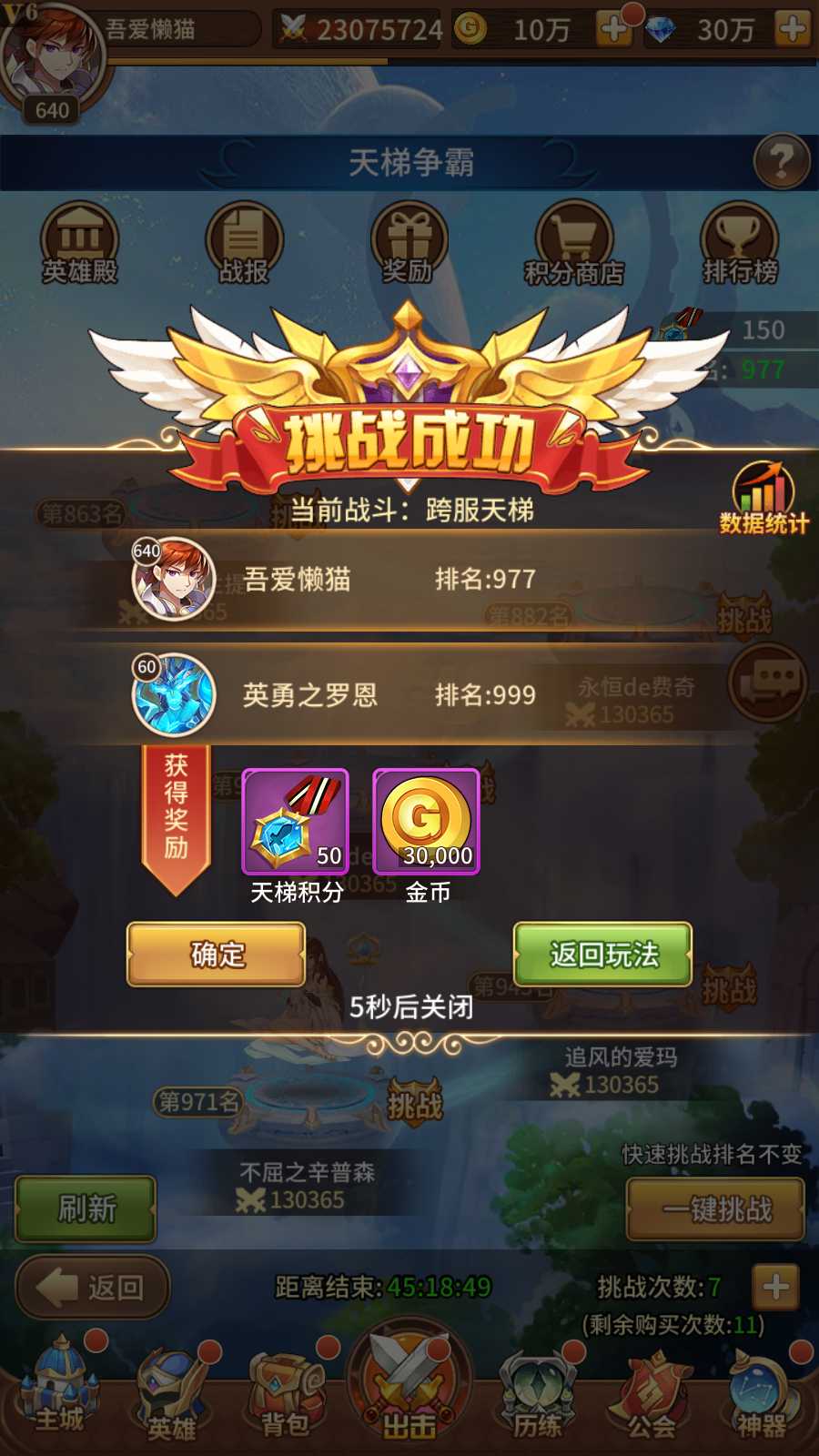Screen dimensions: 819x1456
Task: Add more challenge attempts with the plus next to 挑战次数
Action: 775,1287
